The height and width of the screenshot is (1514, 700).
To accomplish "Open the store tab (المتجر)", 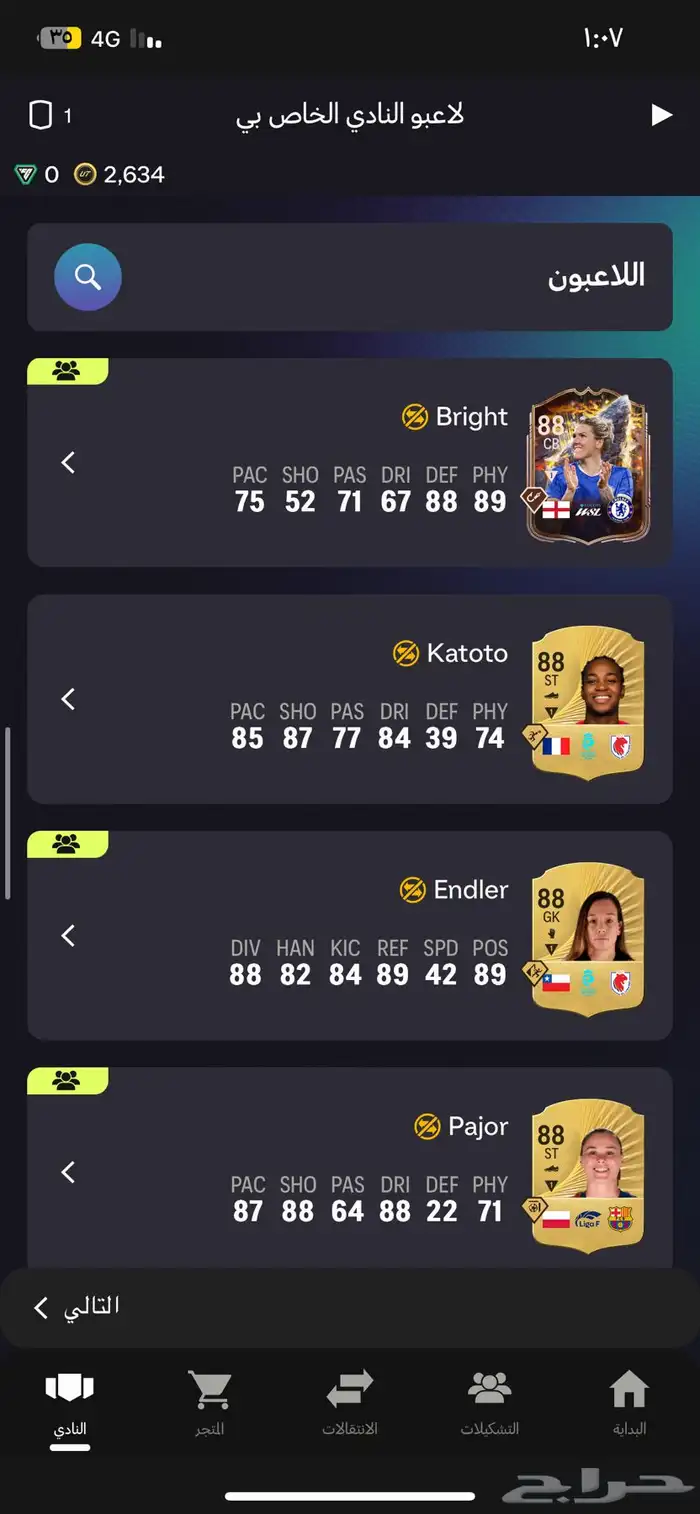I will point(209,1402).
